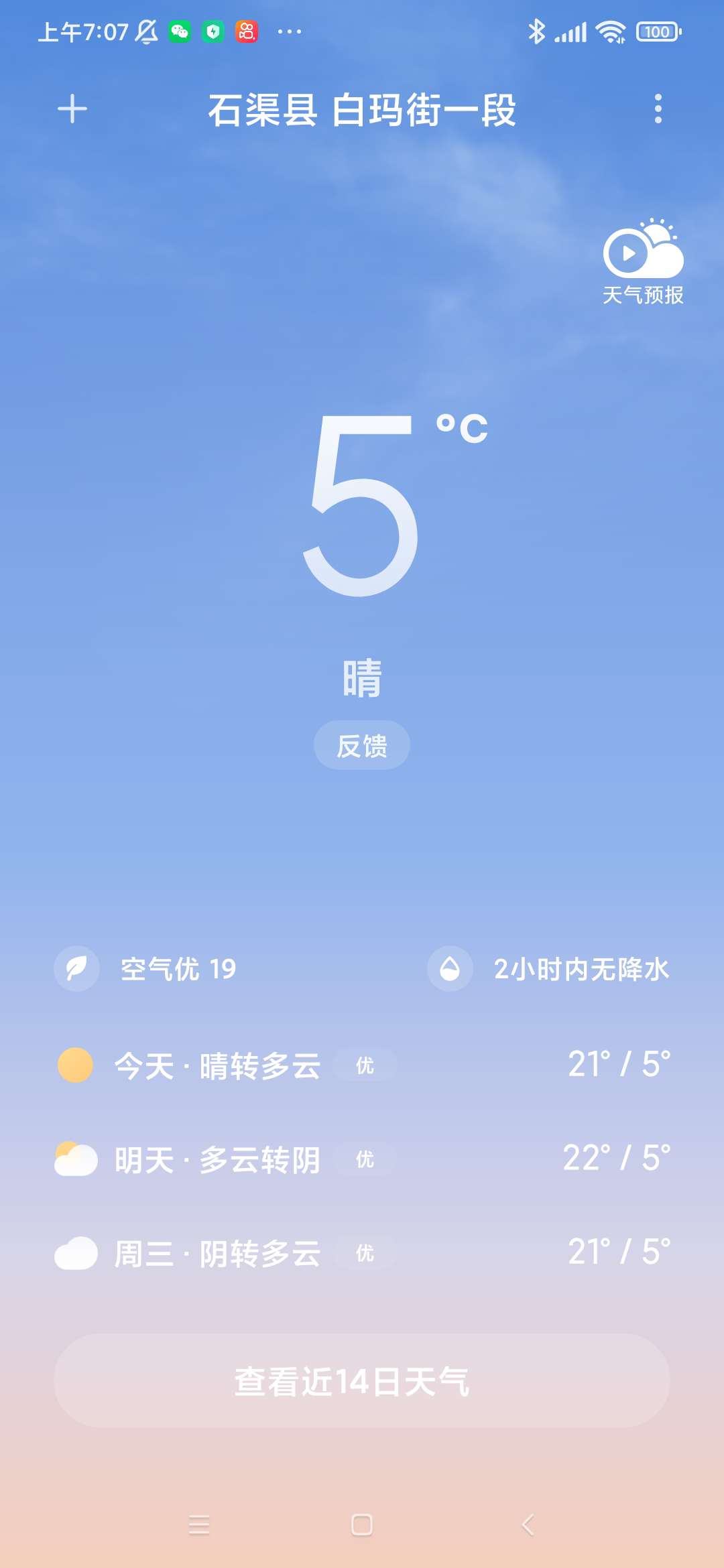View the 2小时内无降水 precipitation forecast
The height and width of the screenshot is (1568, 724).
point(548,969)
